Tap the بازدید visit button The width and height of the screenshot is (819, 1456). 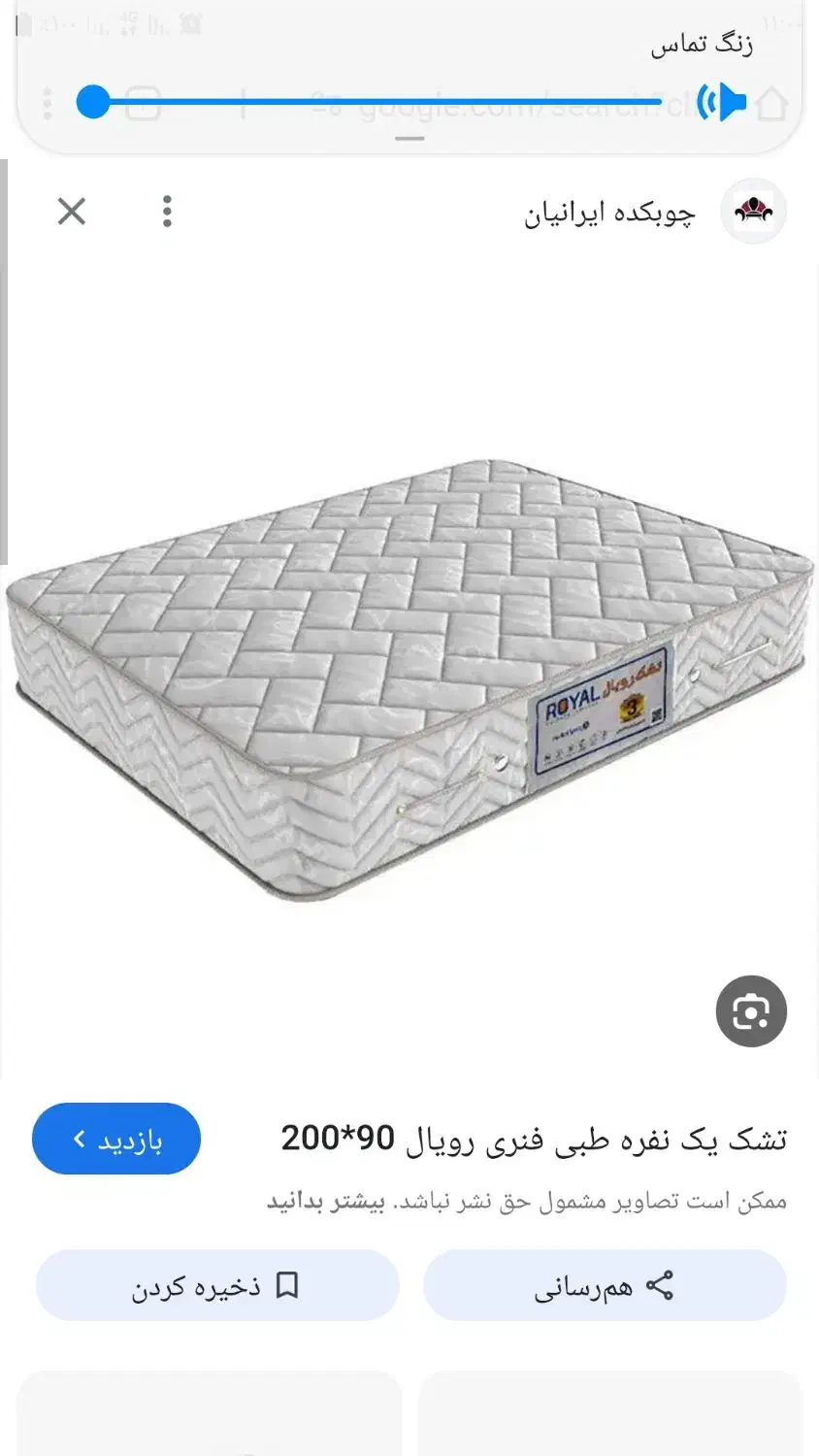coord(116,1139)
